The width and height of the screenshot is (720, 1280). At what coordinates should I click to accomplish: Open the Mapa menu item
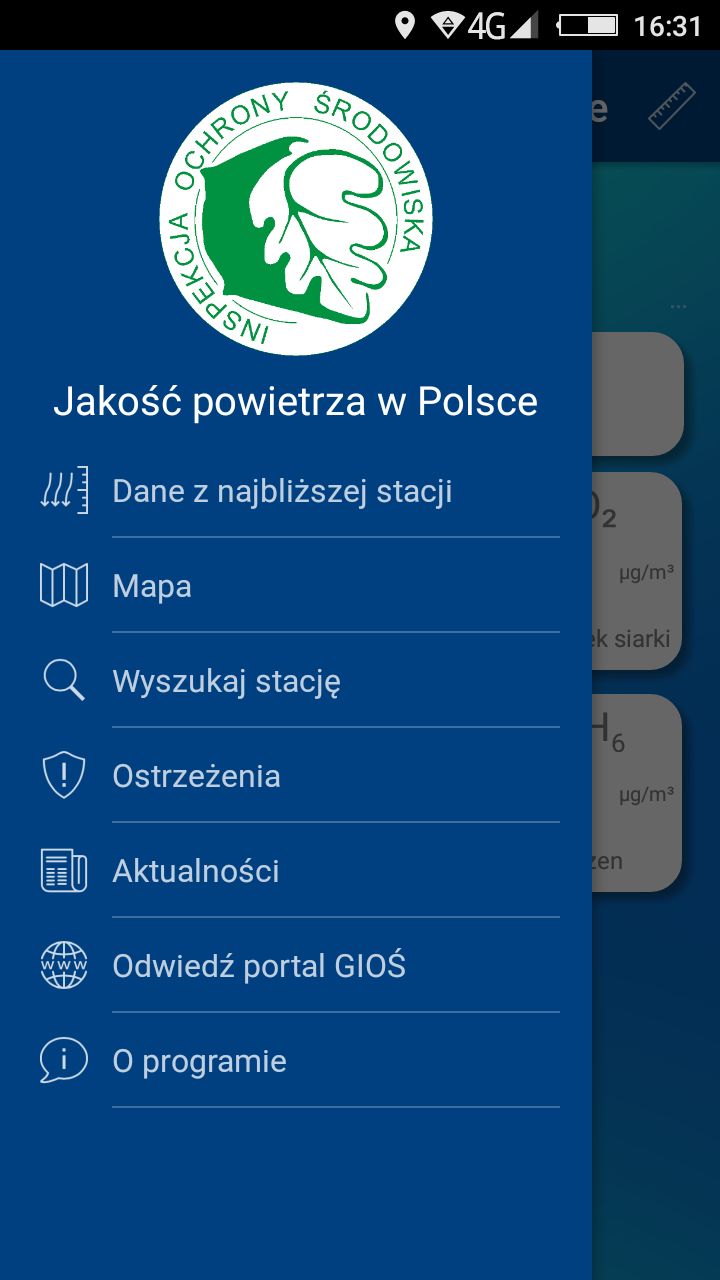[296, 586]
